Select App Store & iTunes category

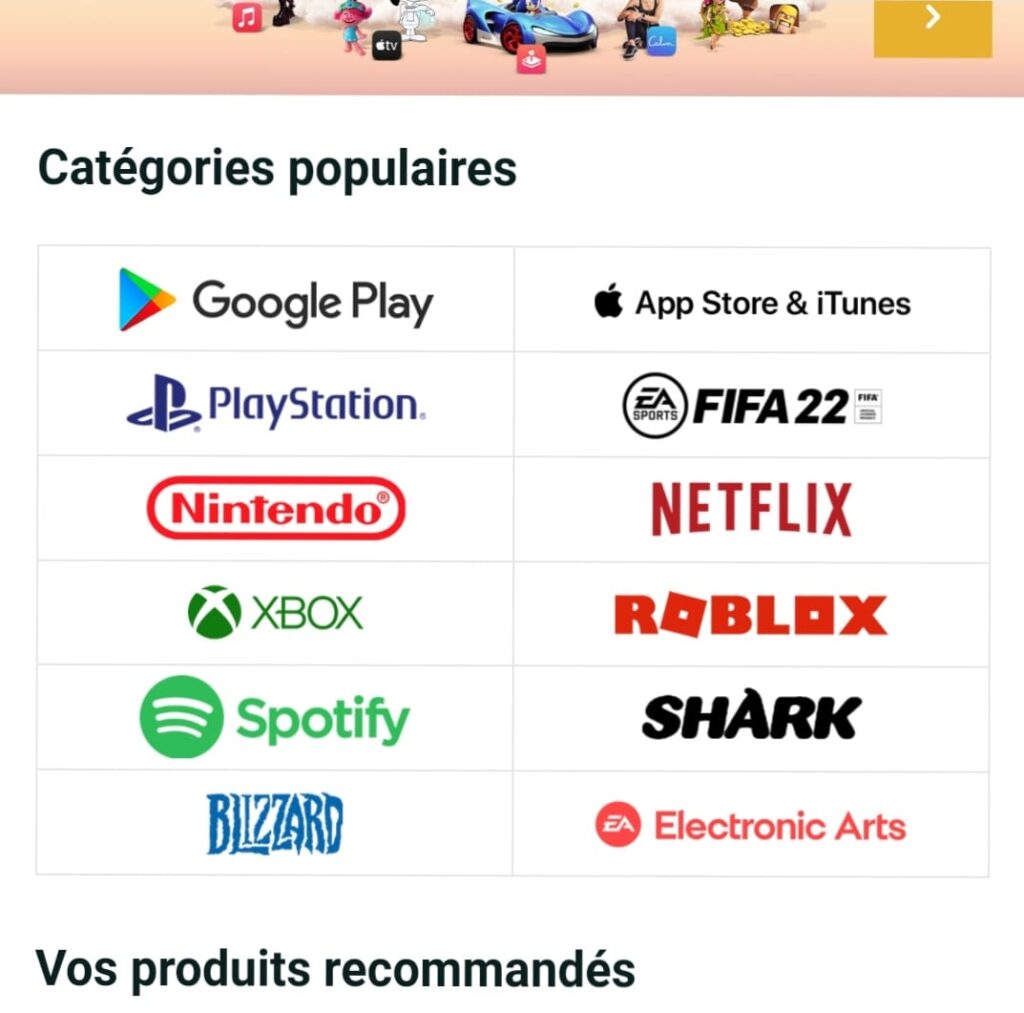pos(752,301)
